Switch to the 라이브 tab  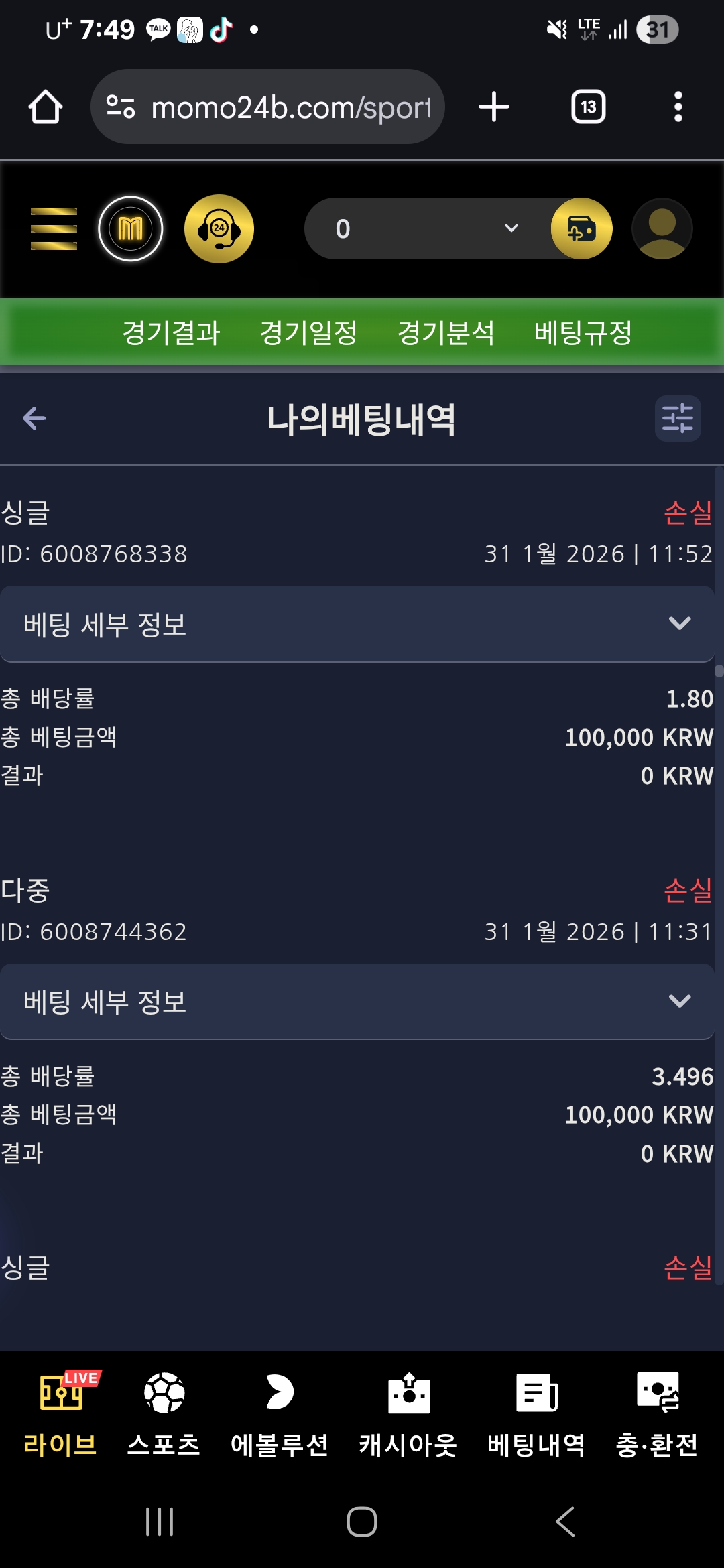click(60, 1414)
